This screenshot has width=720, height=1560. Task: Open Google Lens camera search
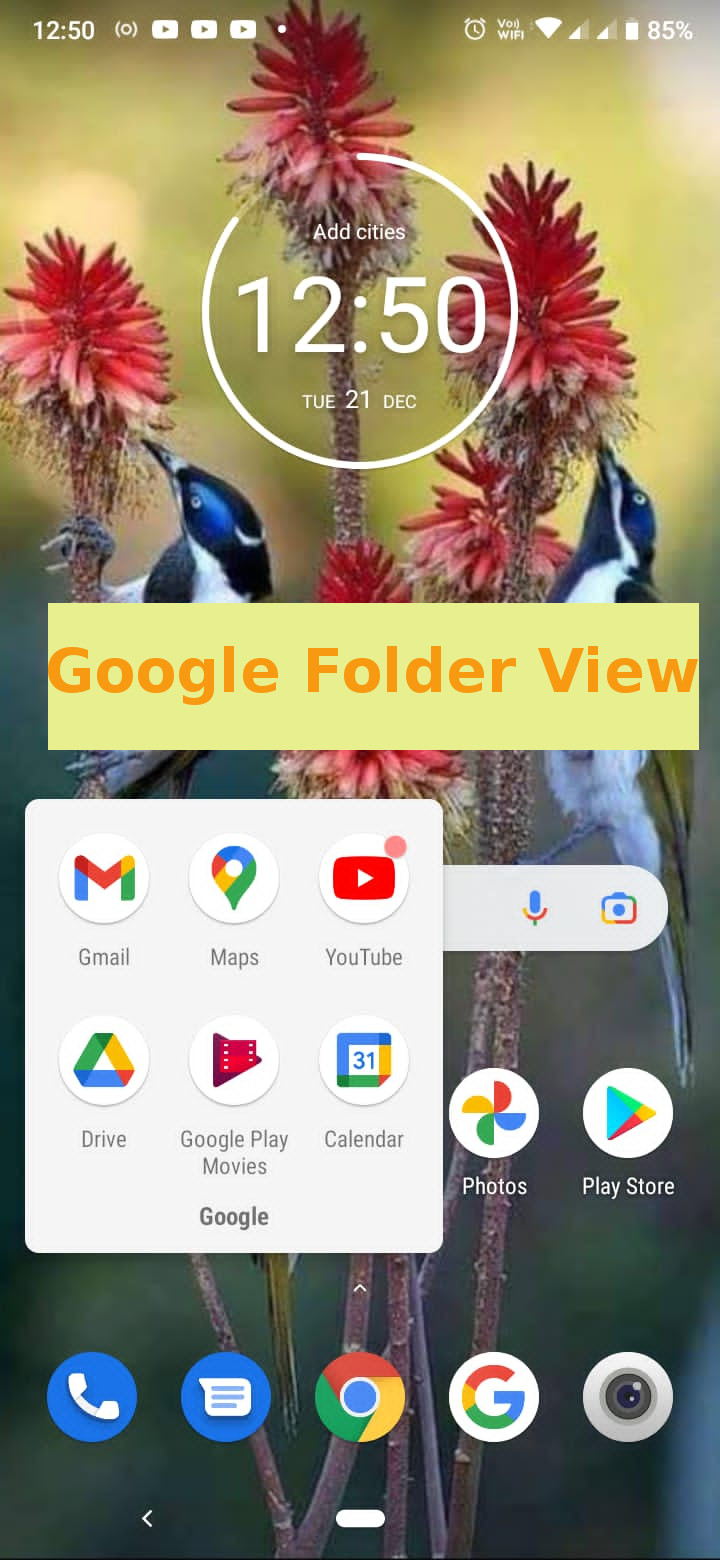[619, 908]
